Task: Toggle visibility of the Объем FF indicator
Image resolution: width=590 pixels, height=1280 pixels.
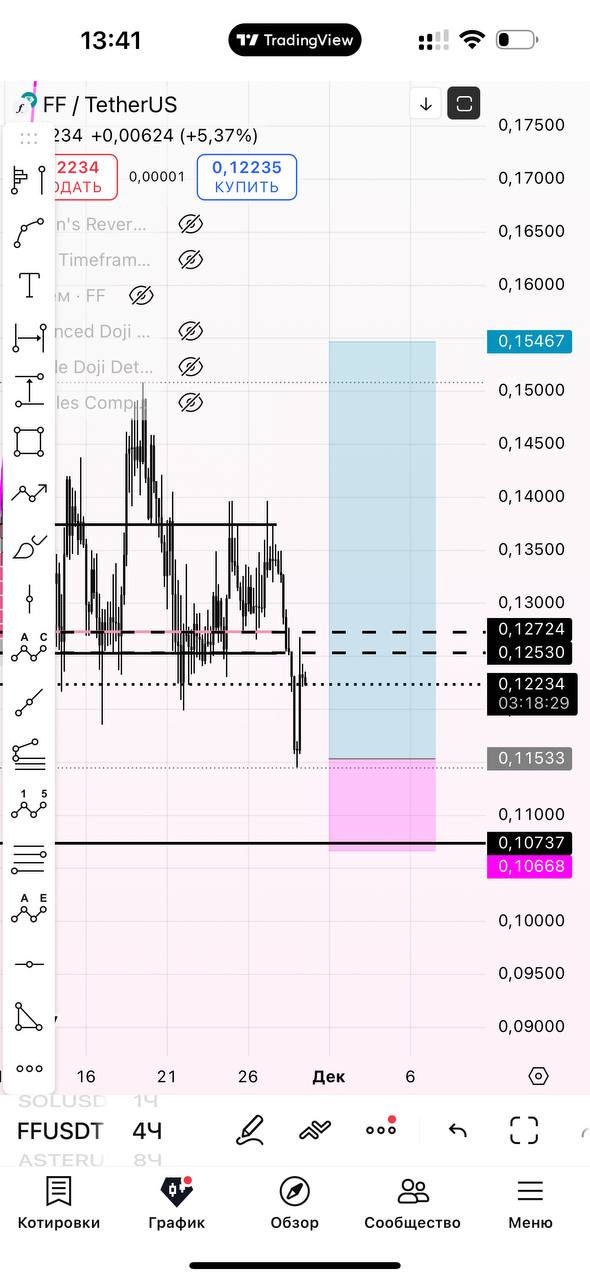Action: point(142,295)
